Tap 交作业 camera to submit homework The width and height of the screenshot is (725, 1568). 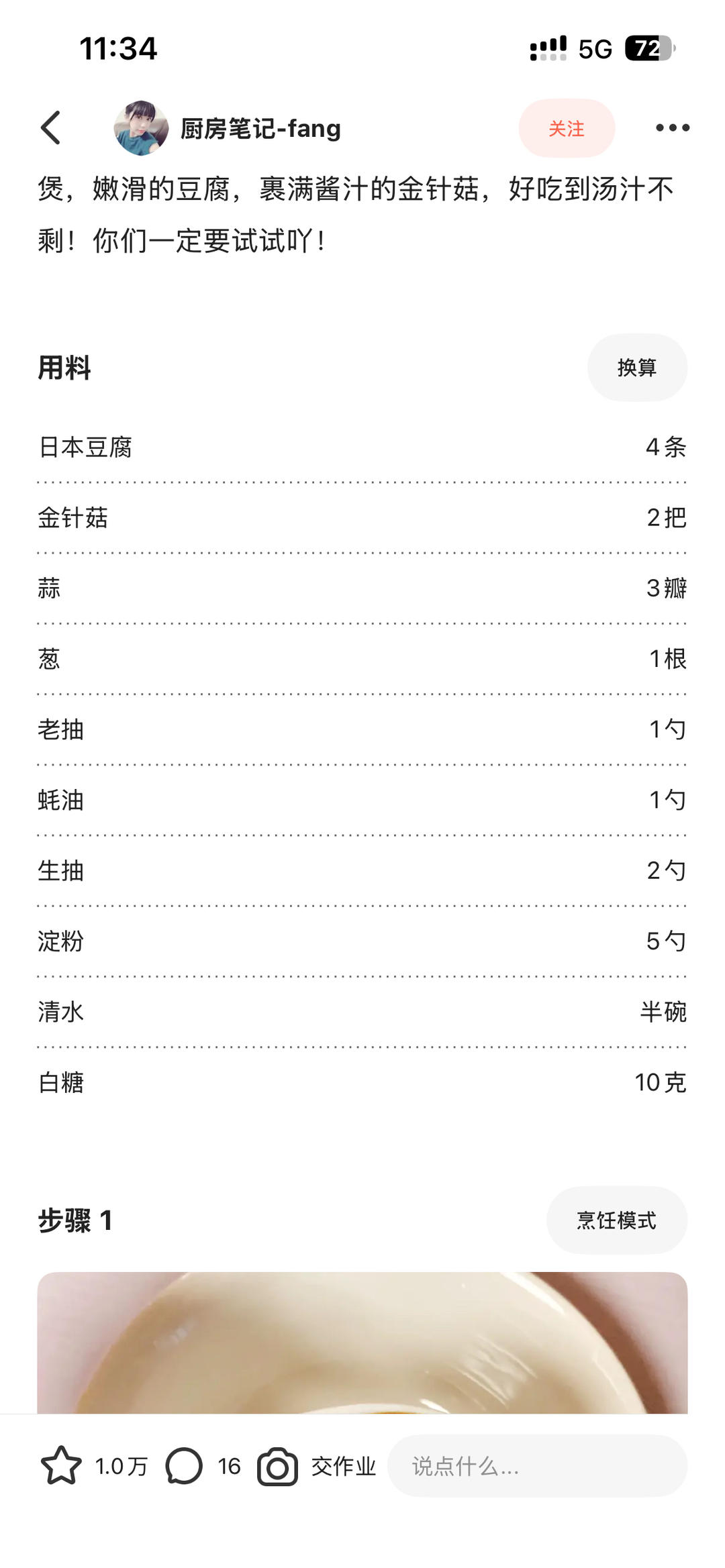point(277,1466)
